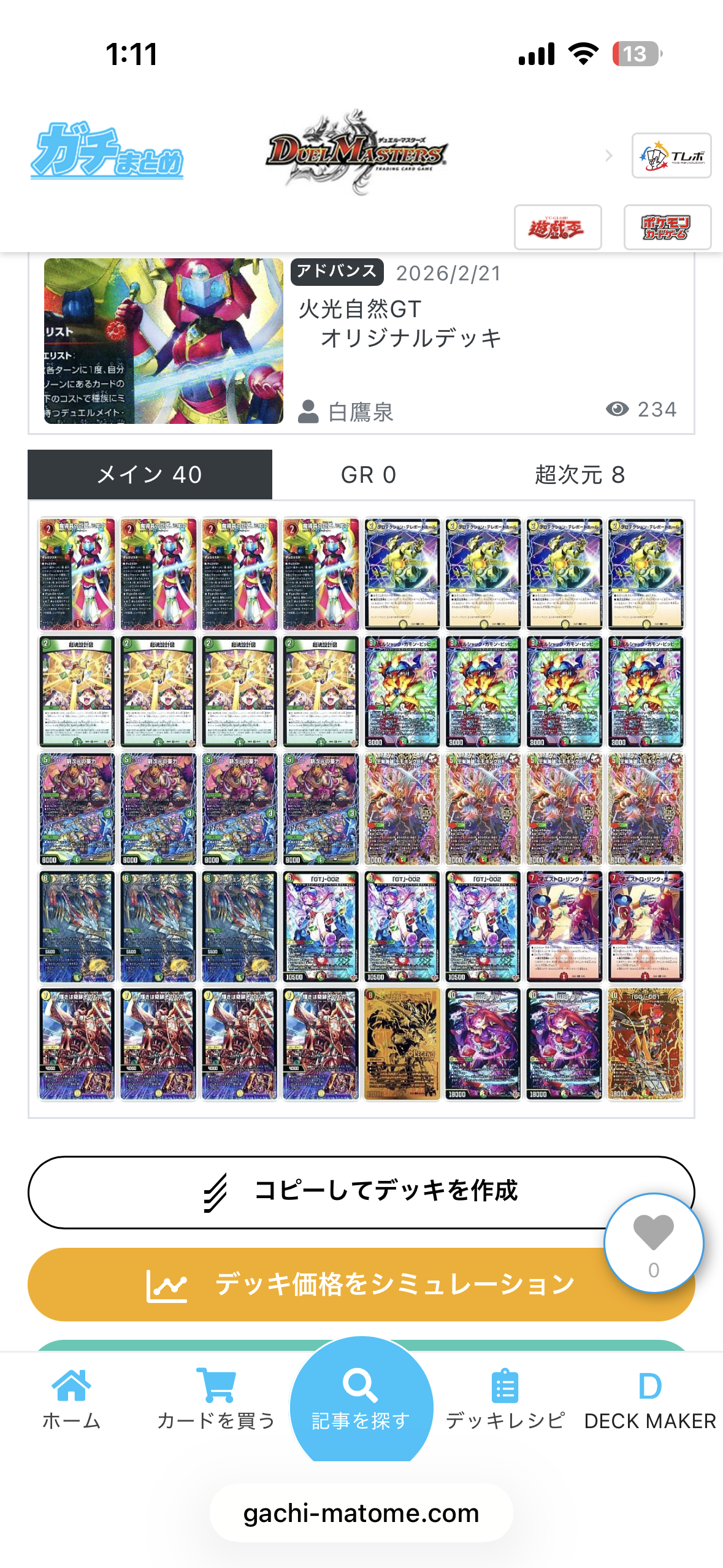Like this deck with the heart button
The image size is (723, 1568).
click(653, 1242)
